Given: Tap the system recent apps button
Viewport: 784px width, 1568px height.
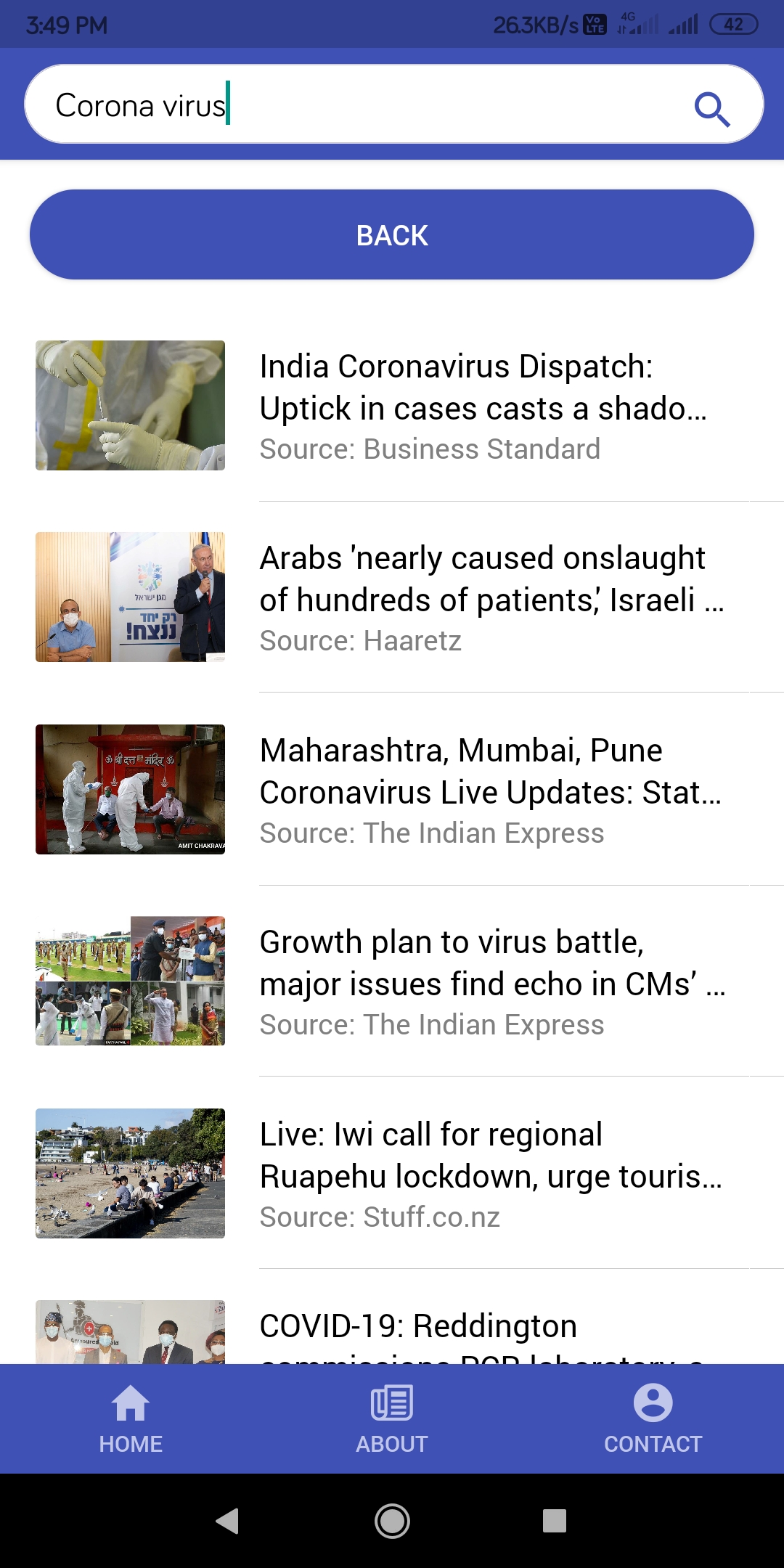Looking at the screenshot, I should coord(555,1521).
